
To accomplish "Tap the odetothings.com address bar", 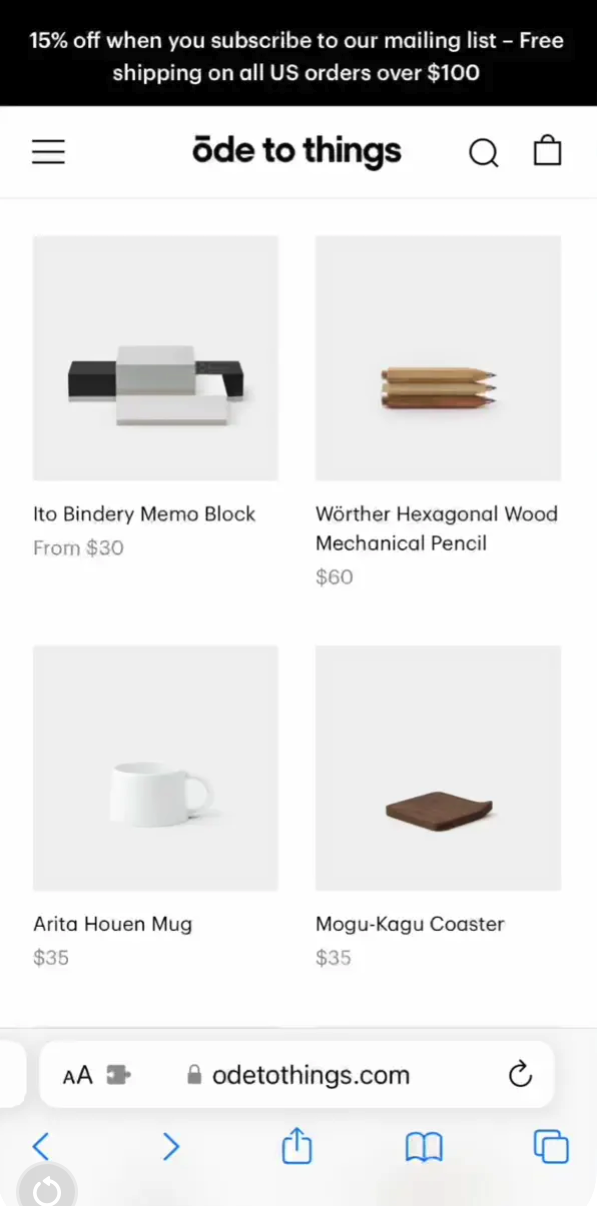I will coord(310,1075).
